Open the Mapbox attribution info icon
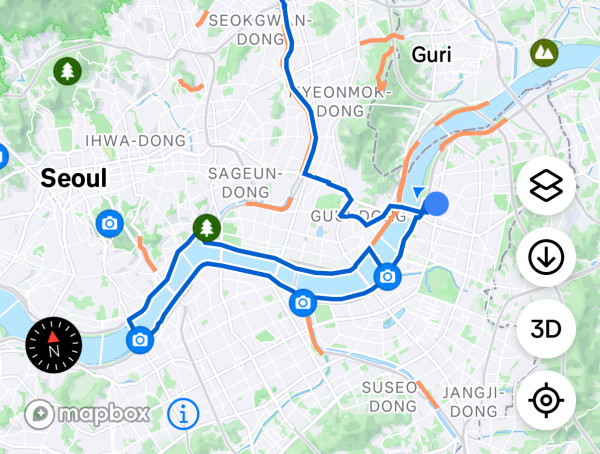 183,412
